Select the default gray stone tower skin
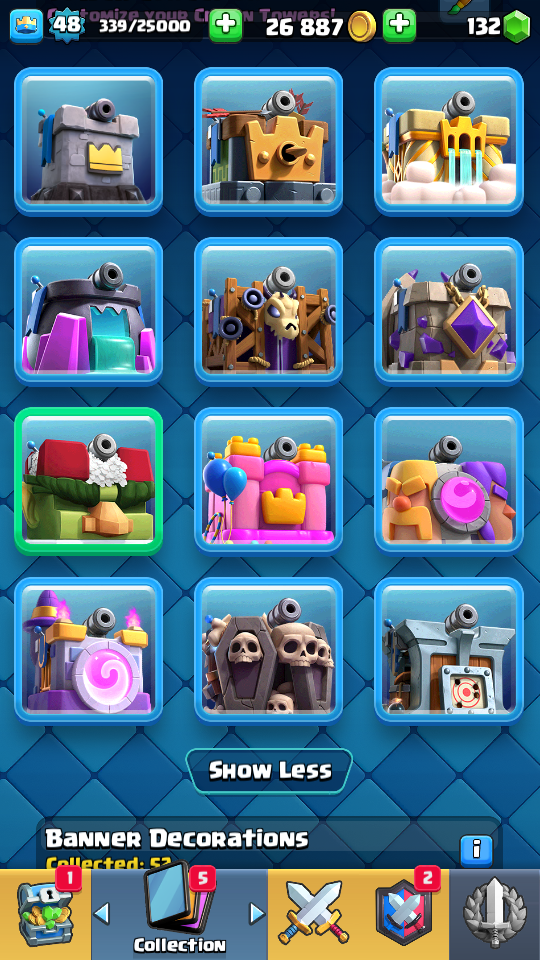 tap(89, 141)
